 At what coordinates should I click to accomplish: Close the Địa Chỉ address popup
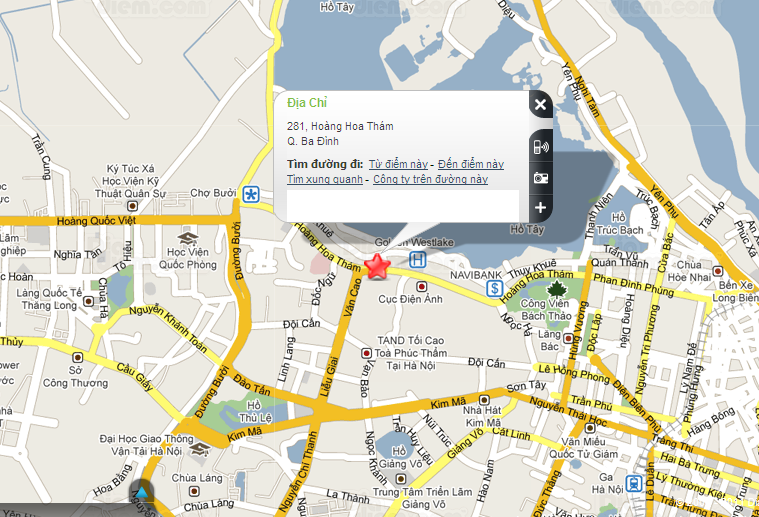pyautogui.click(x=540, y=105)
